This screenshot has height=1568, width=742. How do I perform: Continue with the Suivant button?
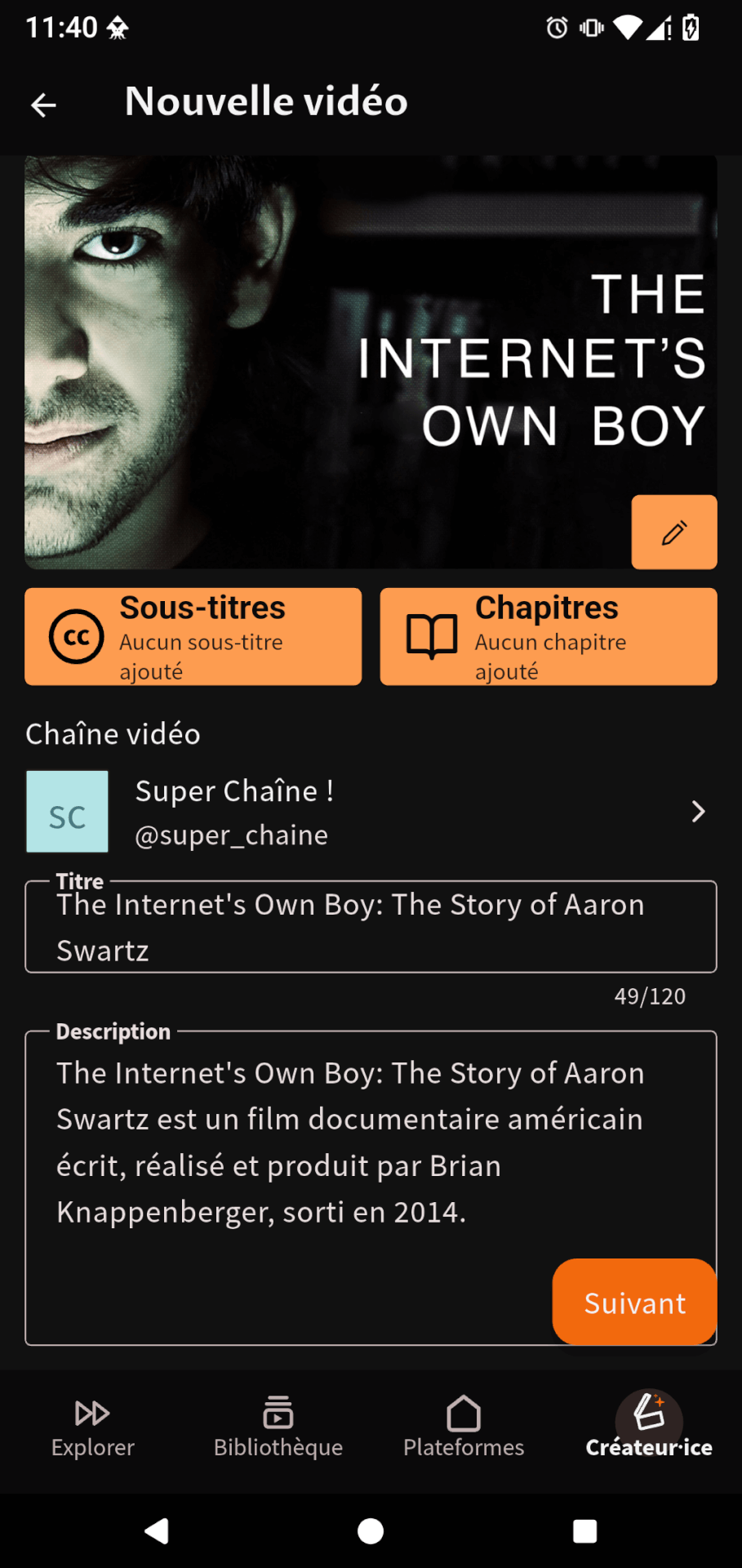coord(634,1303)
